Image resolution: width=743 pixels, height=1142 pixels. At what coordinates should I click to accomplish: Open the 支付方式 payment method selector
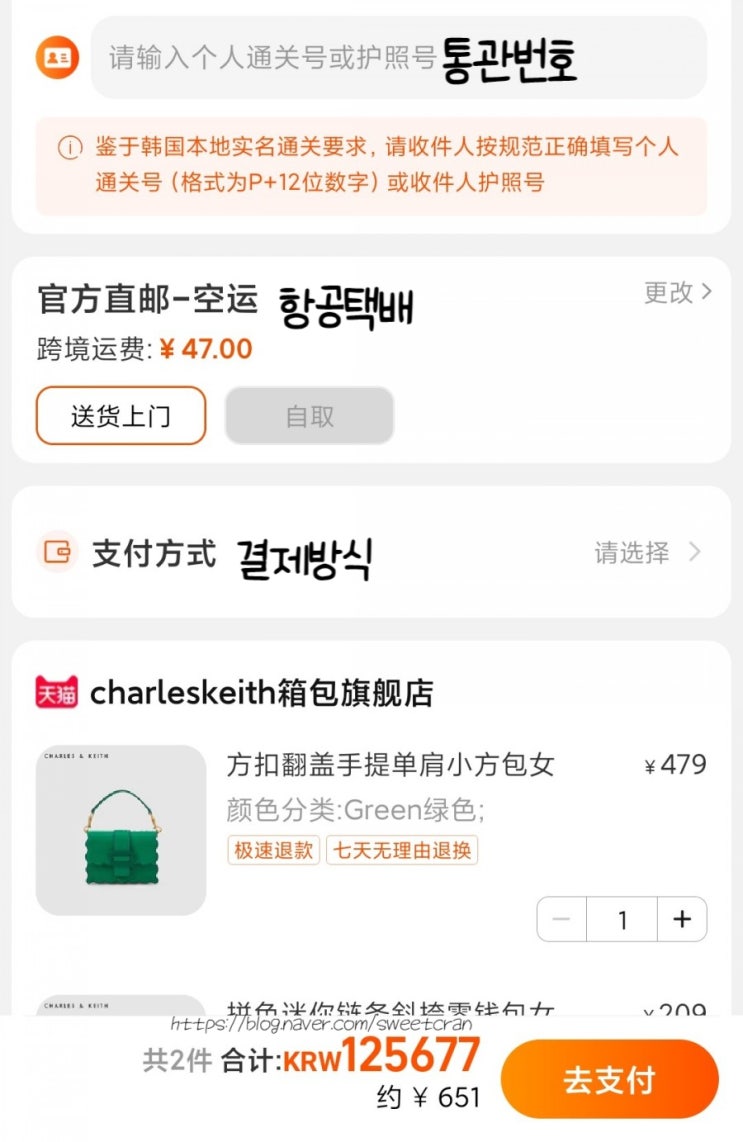tap(647, 552)
